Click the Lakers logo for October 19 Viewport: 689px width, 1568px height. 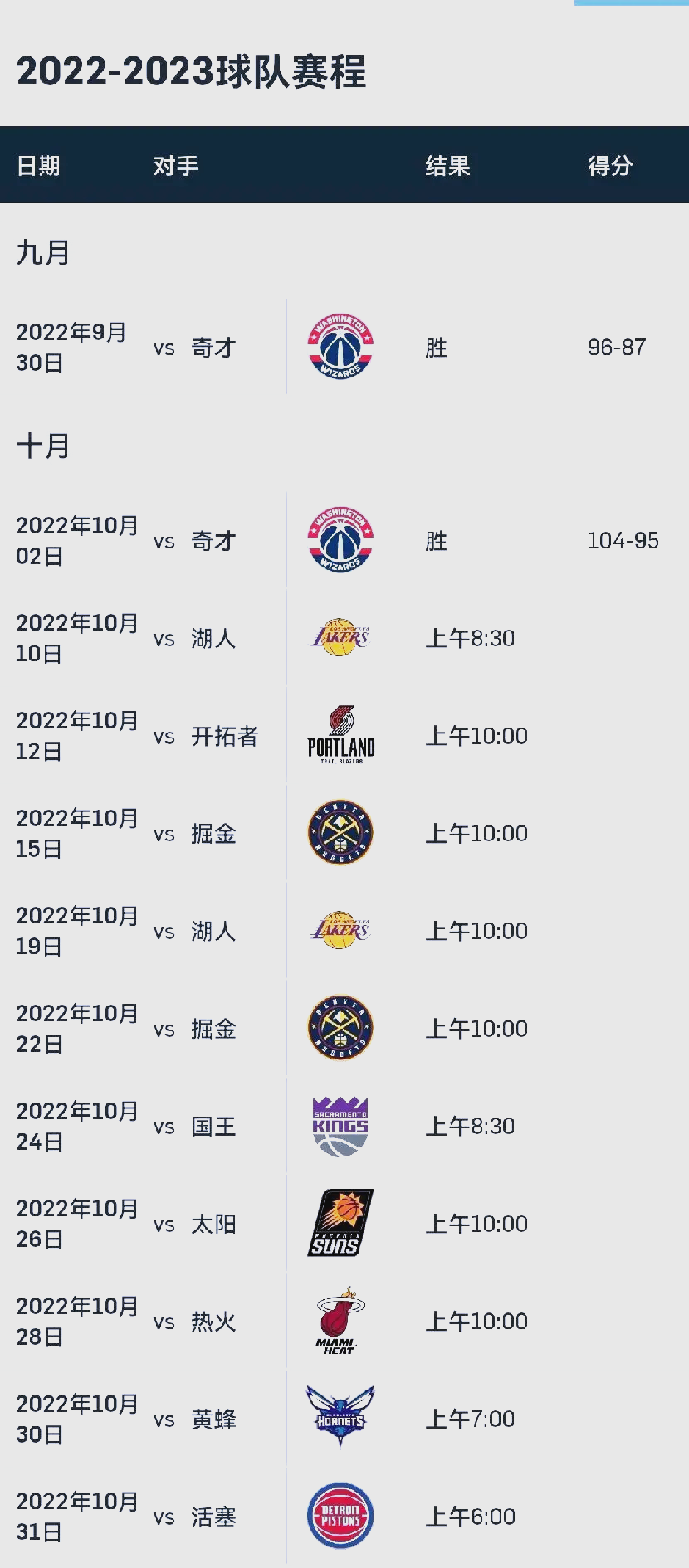[340, 930]
